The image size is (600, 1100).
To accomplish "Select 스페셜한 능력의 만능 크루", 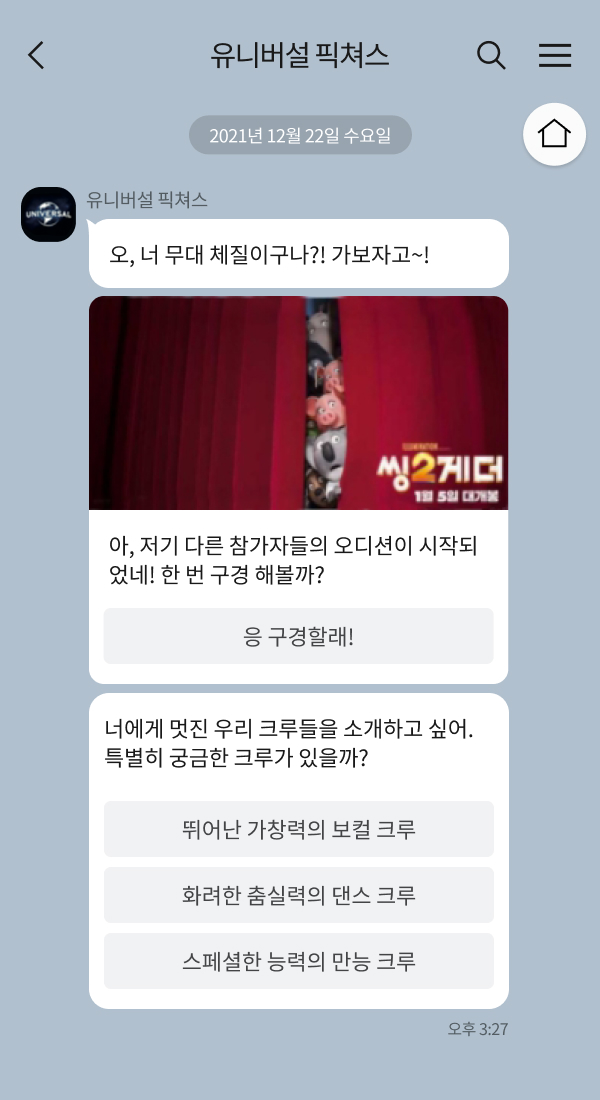I will [x=298, y=961].
